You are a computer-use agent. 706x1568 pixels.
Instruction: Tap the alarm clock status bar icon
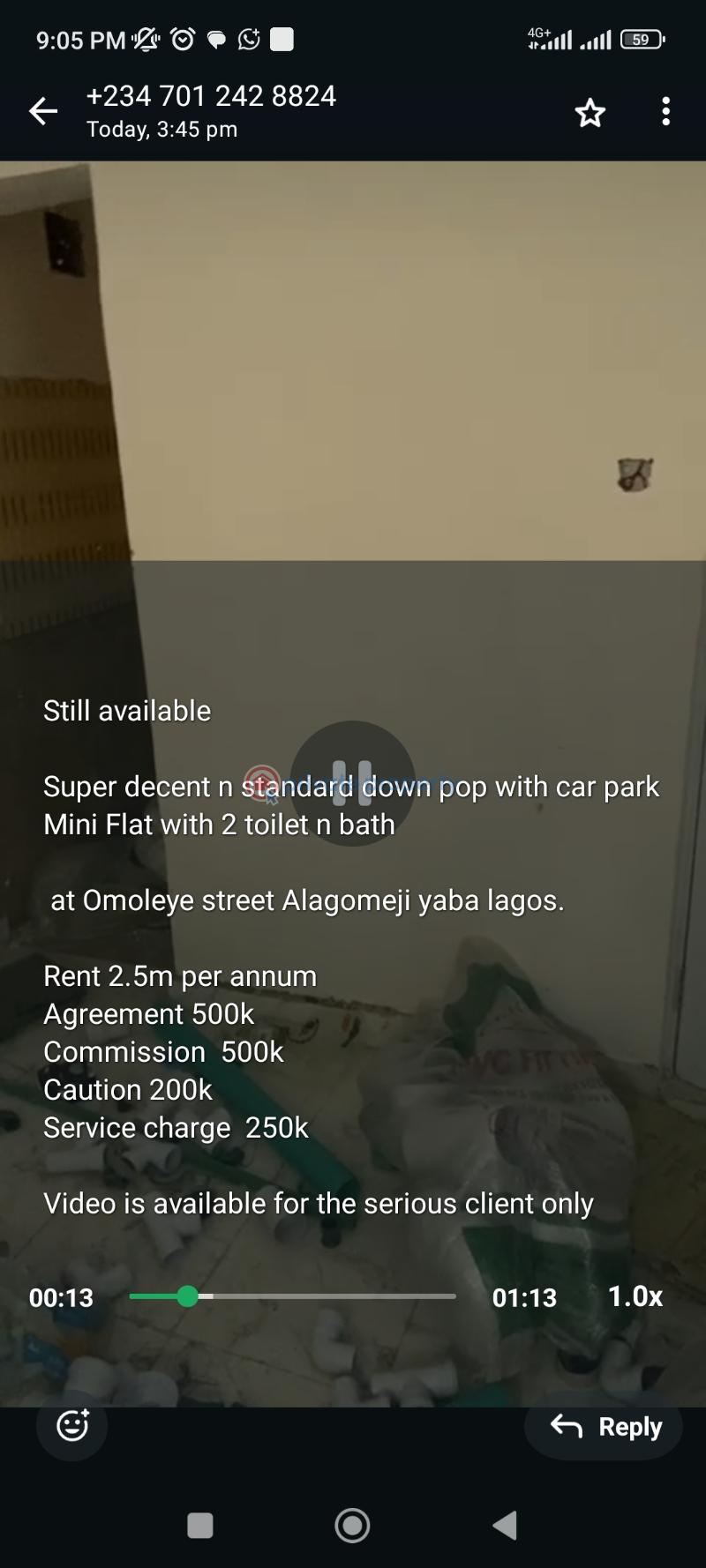182,39
